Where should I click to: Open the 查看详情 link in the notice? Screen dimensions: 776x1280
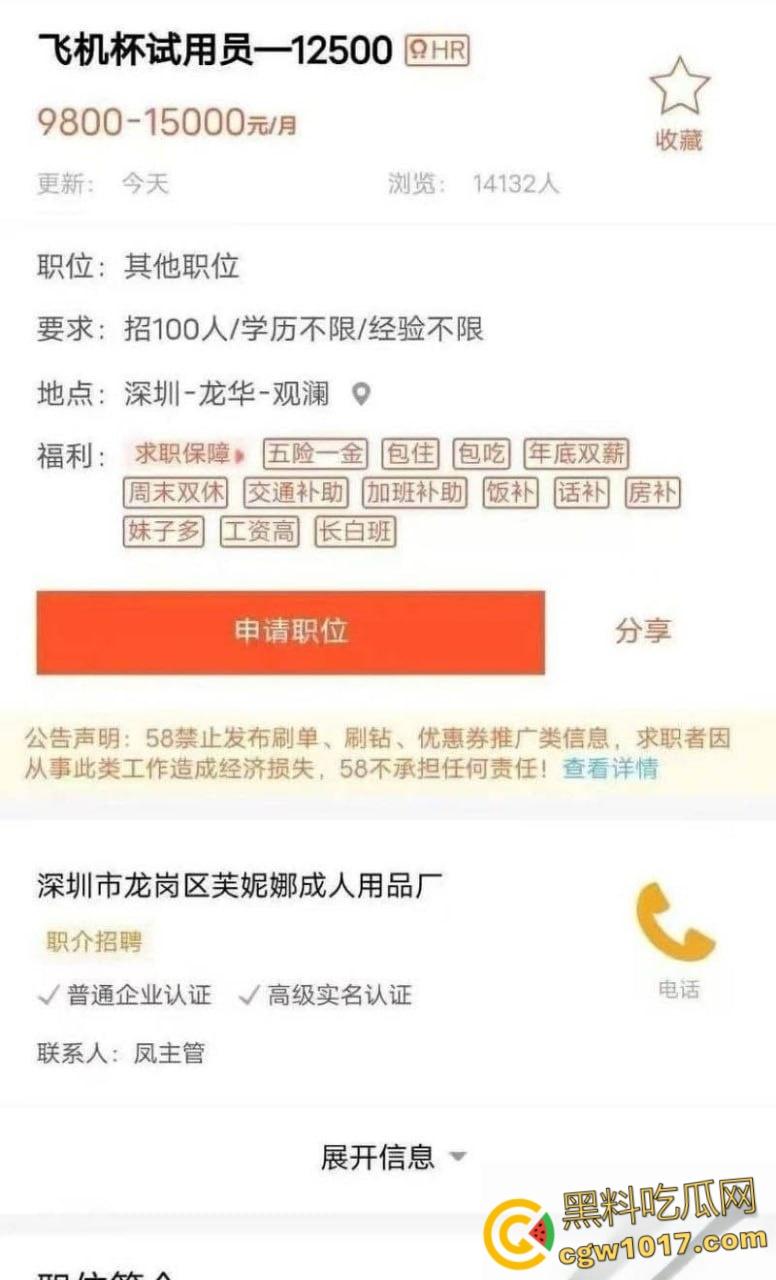(x=610, y=769)
